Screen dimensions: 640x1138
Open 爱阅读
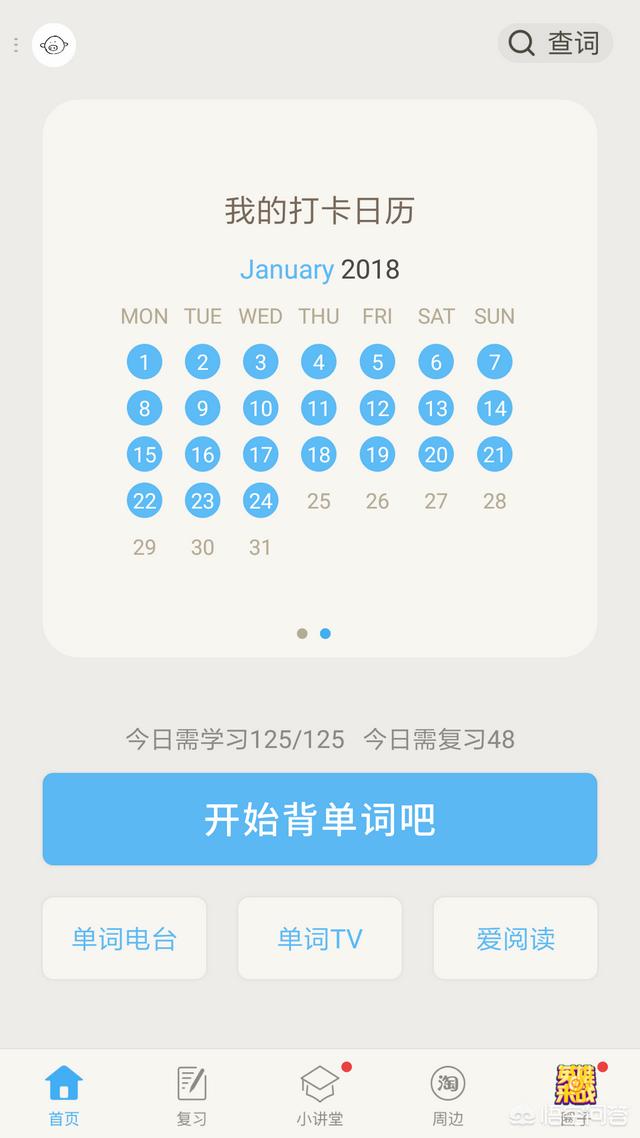click(x=515, y=938)
